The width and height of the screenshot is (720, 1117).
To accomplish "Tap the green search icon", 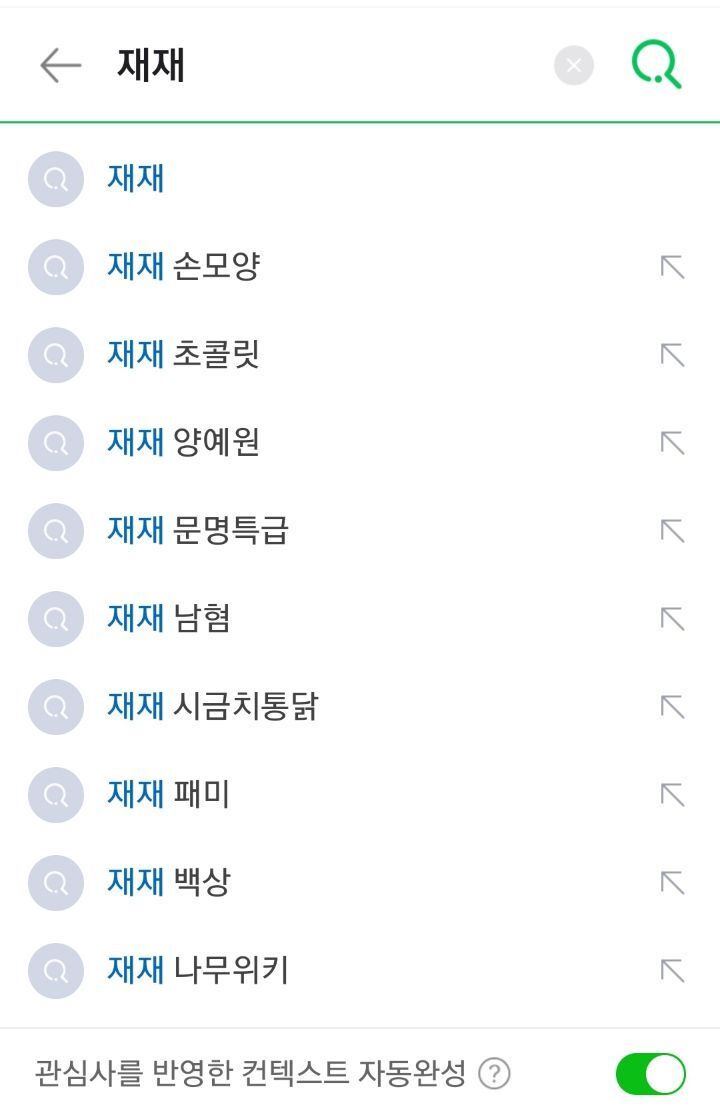I will pyautogui.click(x=657, y=66).
